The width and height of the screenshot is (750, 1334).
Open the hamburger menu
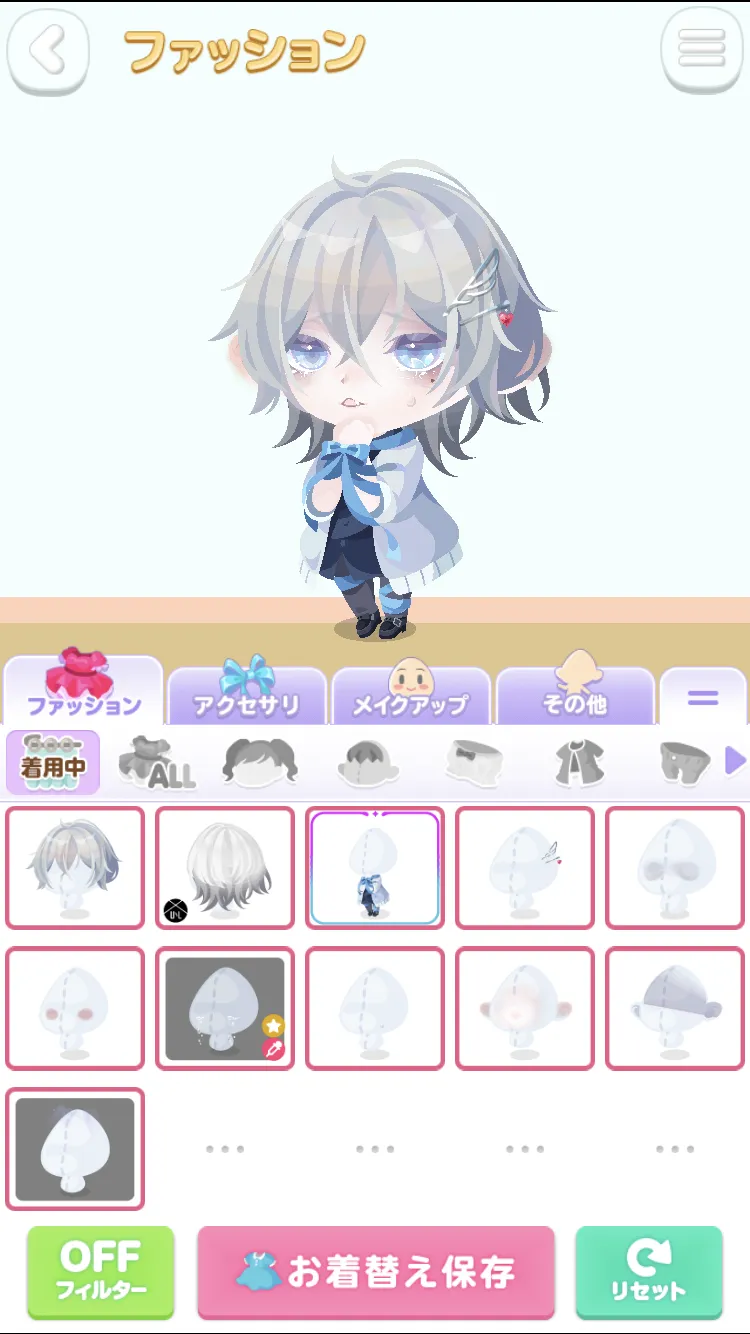click(701, 48)
